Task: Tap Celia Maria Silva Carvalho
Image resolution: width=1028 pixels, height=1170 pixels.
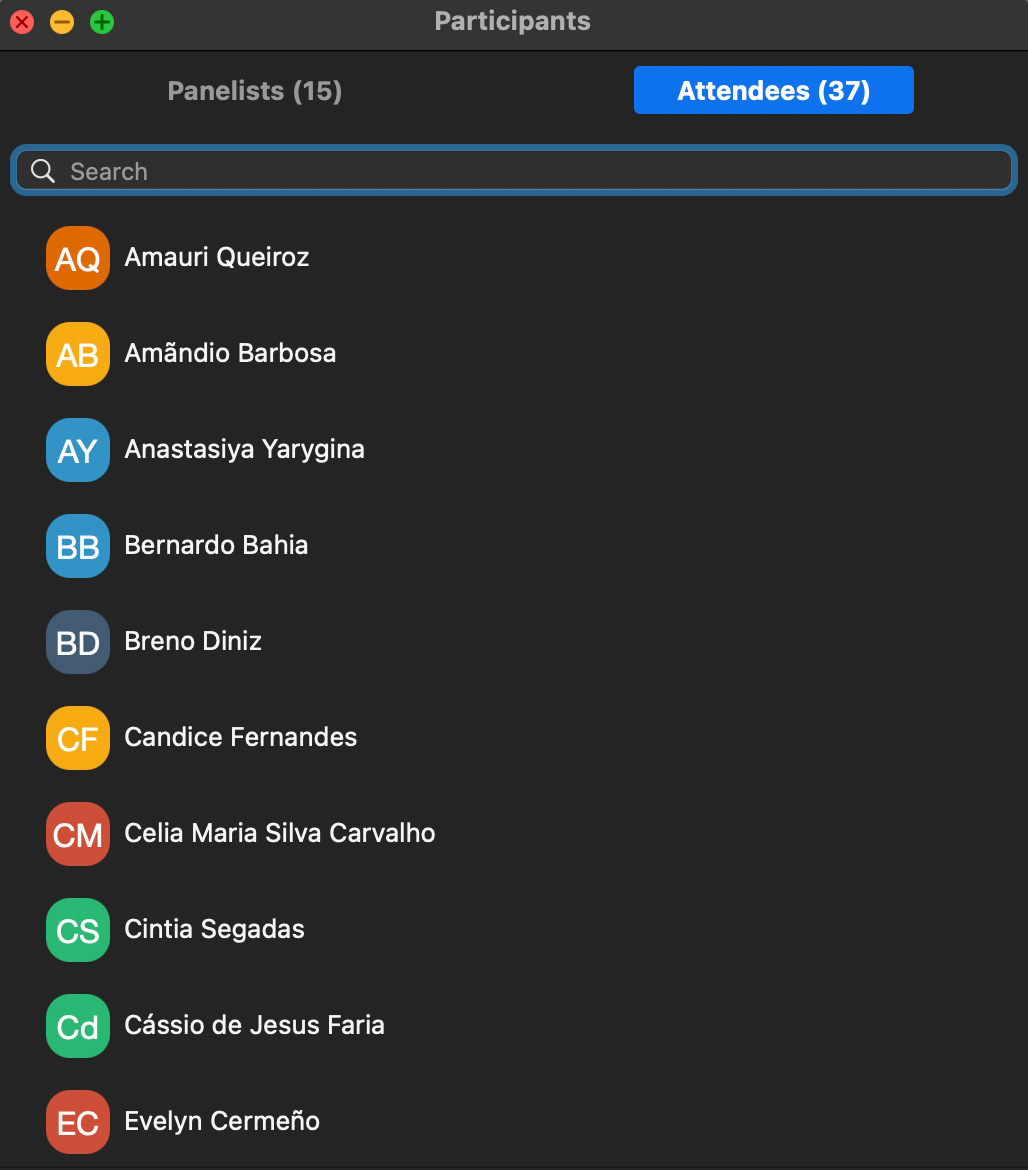Action: tap(279, 834)
